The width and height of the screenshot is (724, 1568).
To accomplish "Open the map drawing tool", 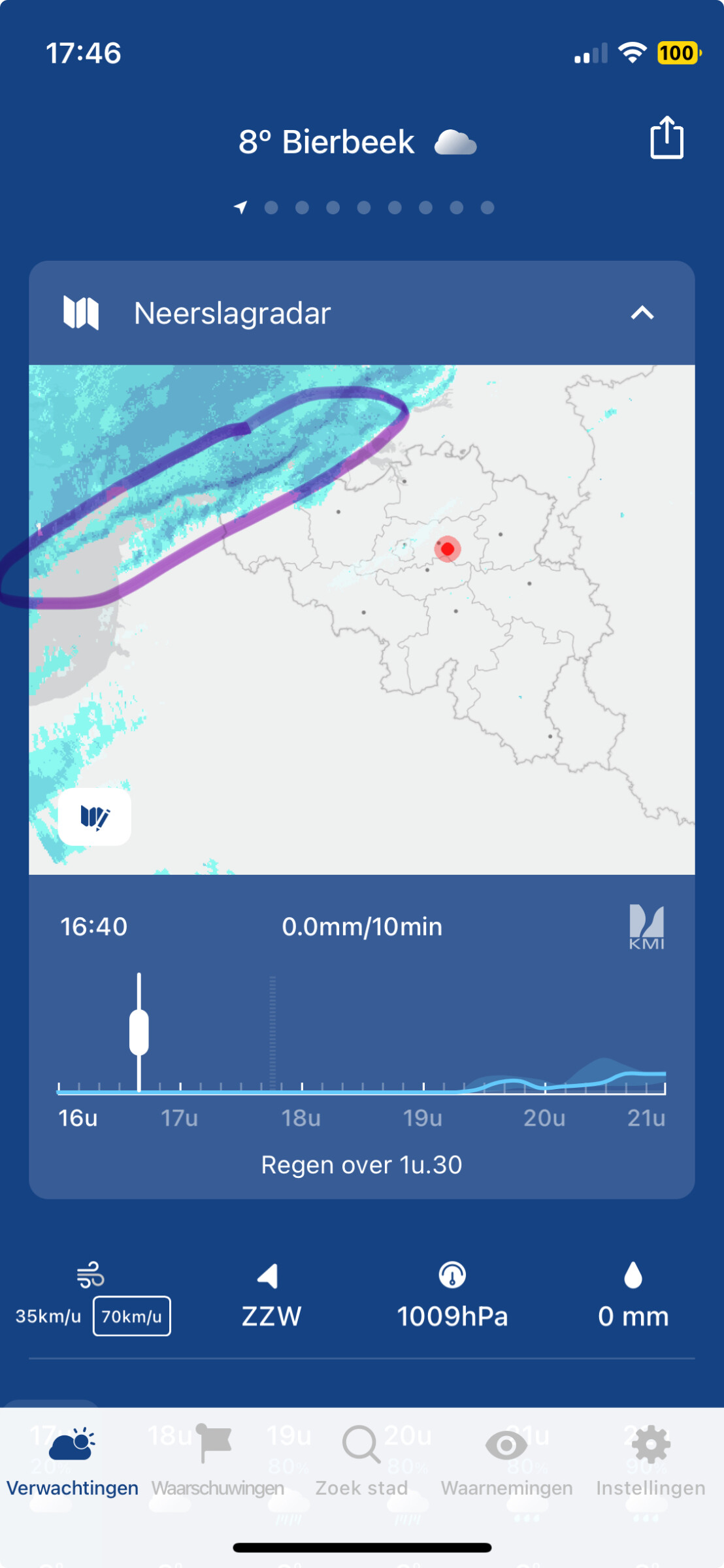I will pos(95,817).
